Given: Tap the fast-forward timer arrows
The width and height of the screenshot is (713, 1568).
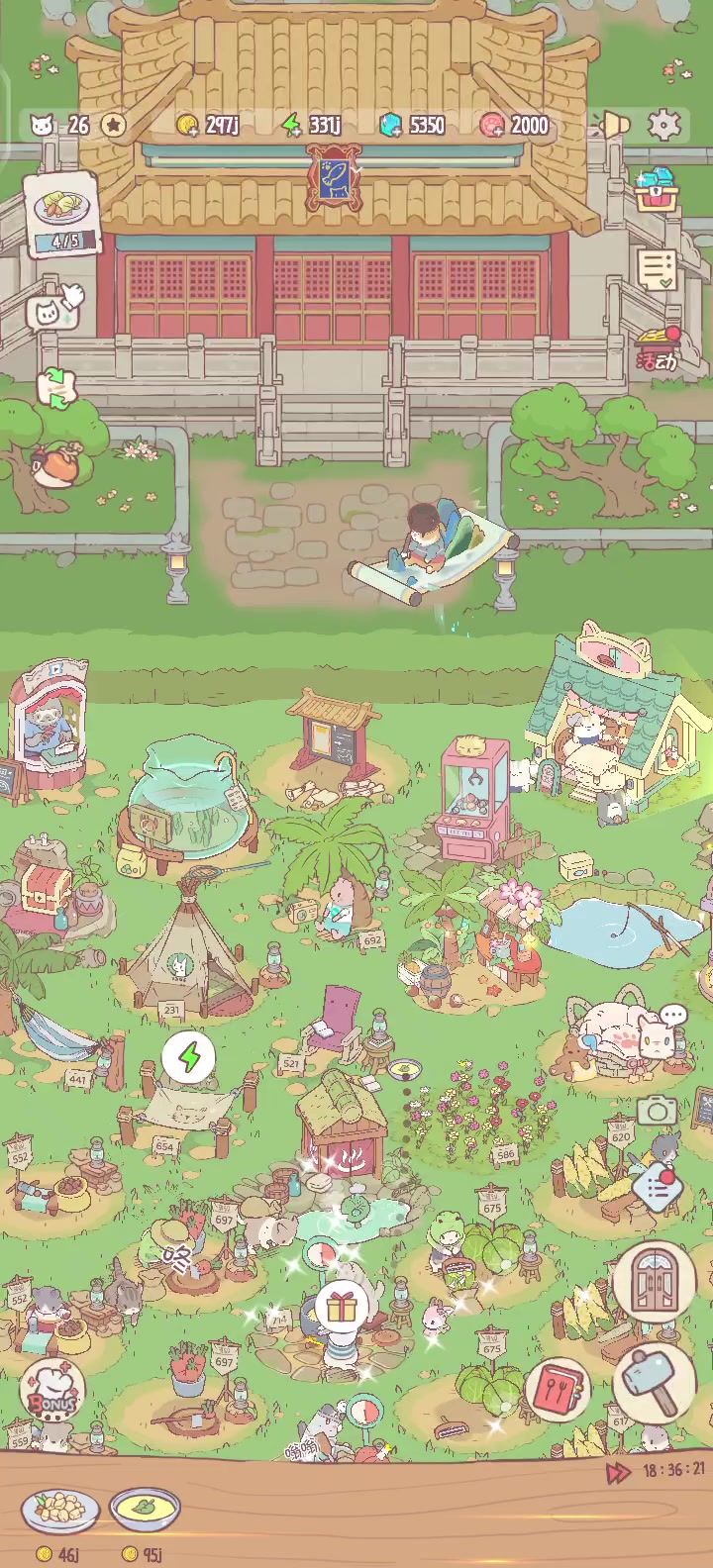Looking at the screenshot, I should click(619, 1474).
